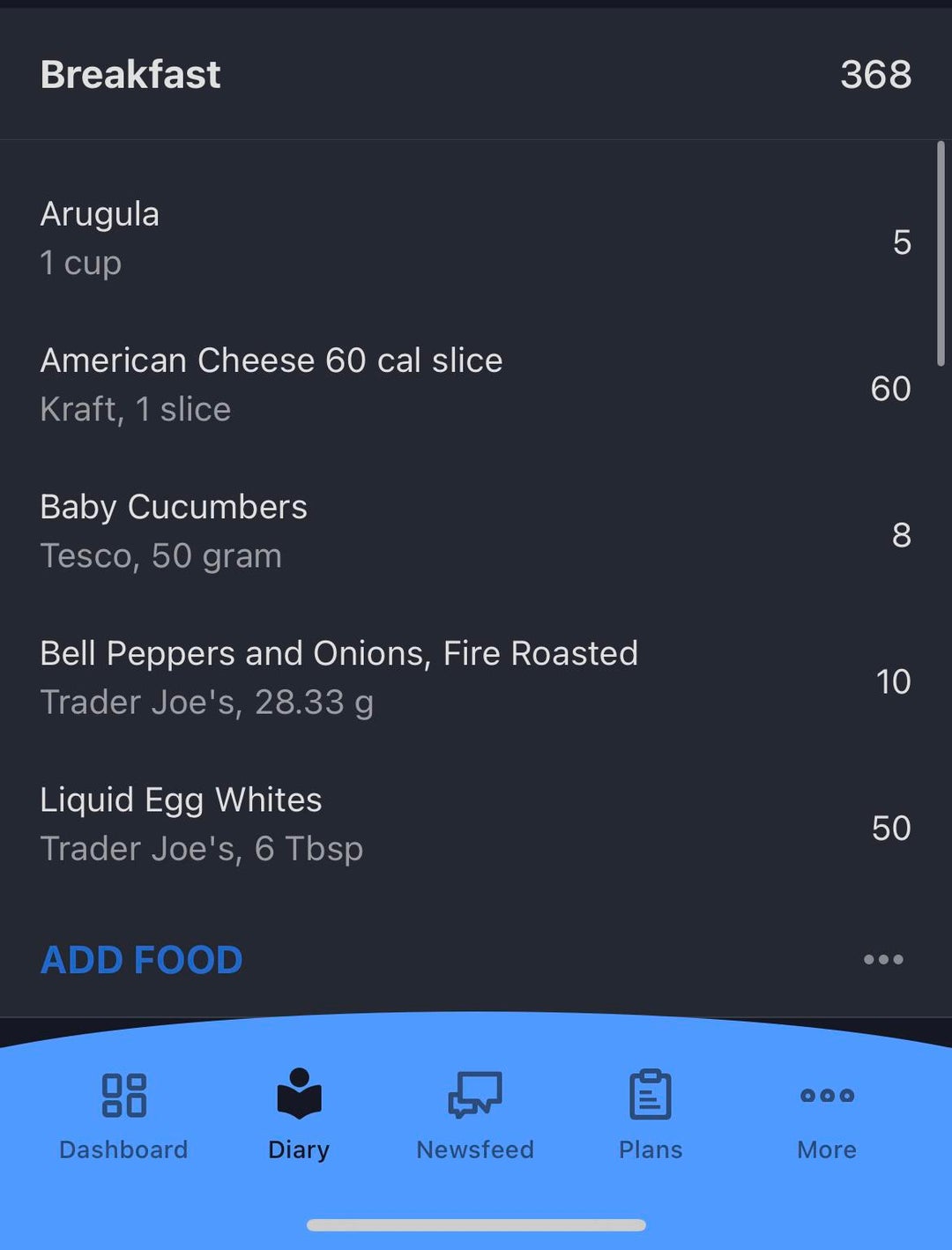This screenshot has width=952, height=1250.
Task: Tap ADD FOOD under Breakfast
Action: click(141, 960)
